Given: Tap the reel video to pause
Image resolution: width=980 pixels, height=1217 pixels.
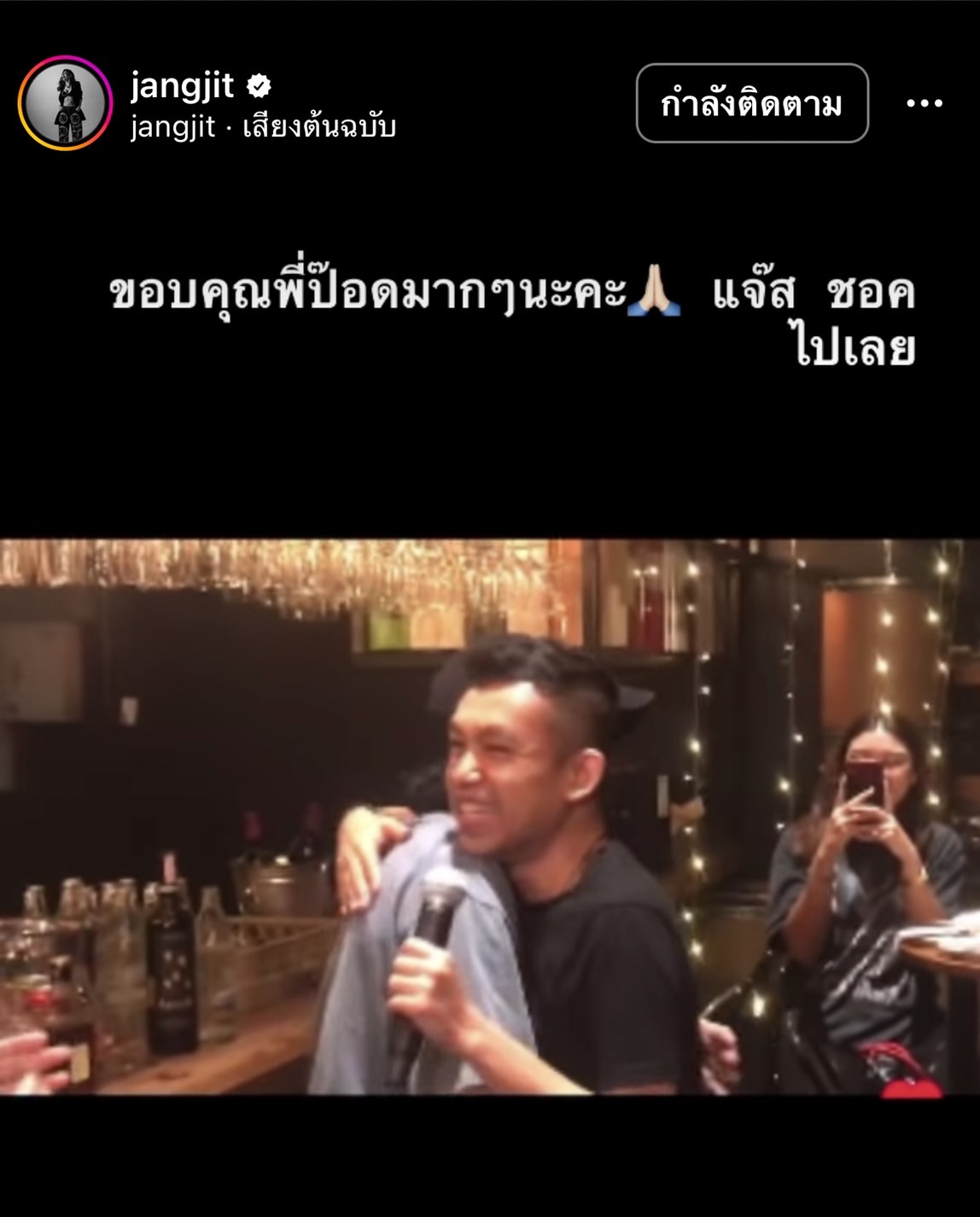Looking at the screenshot, I should pos(490,816).
